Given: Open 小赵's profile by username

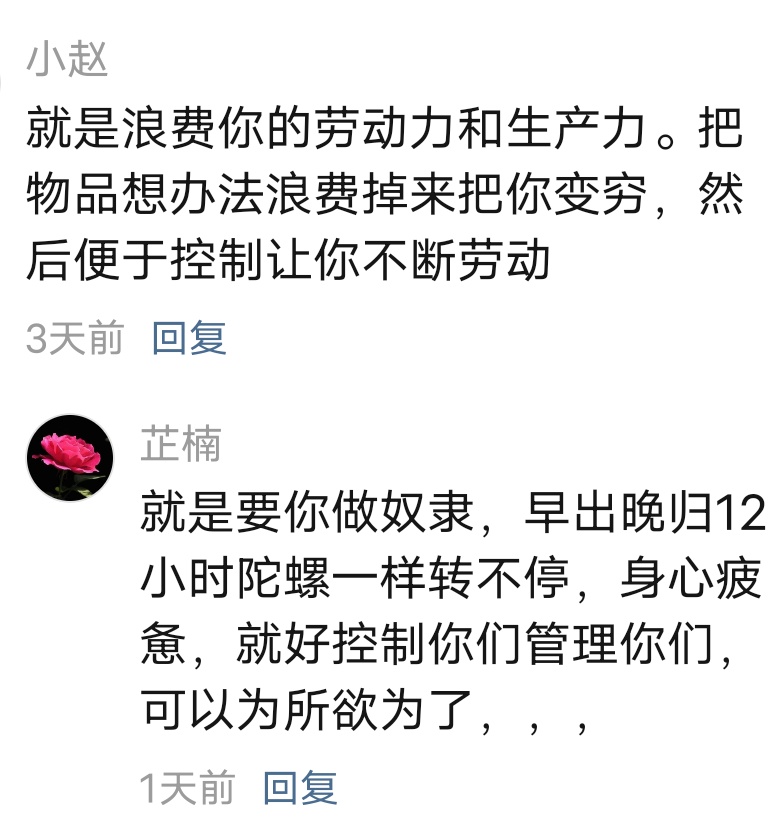Looking at the screenshot, I should coord(66,61).
